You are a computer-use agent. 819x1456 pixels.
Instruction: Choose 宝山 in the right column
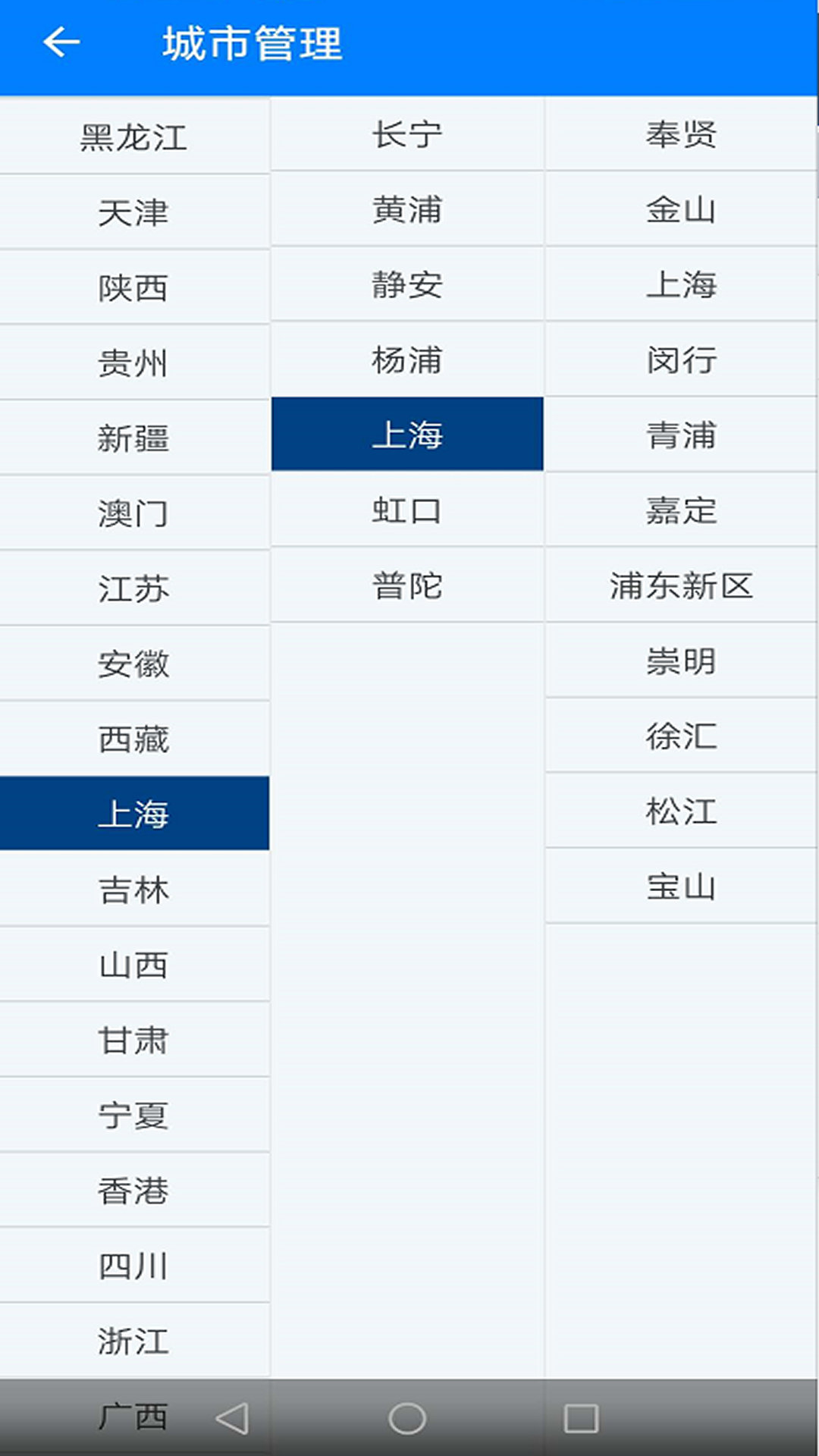[681, 886]
